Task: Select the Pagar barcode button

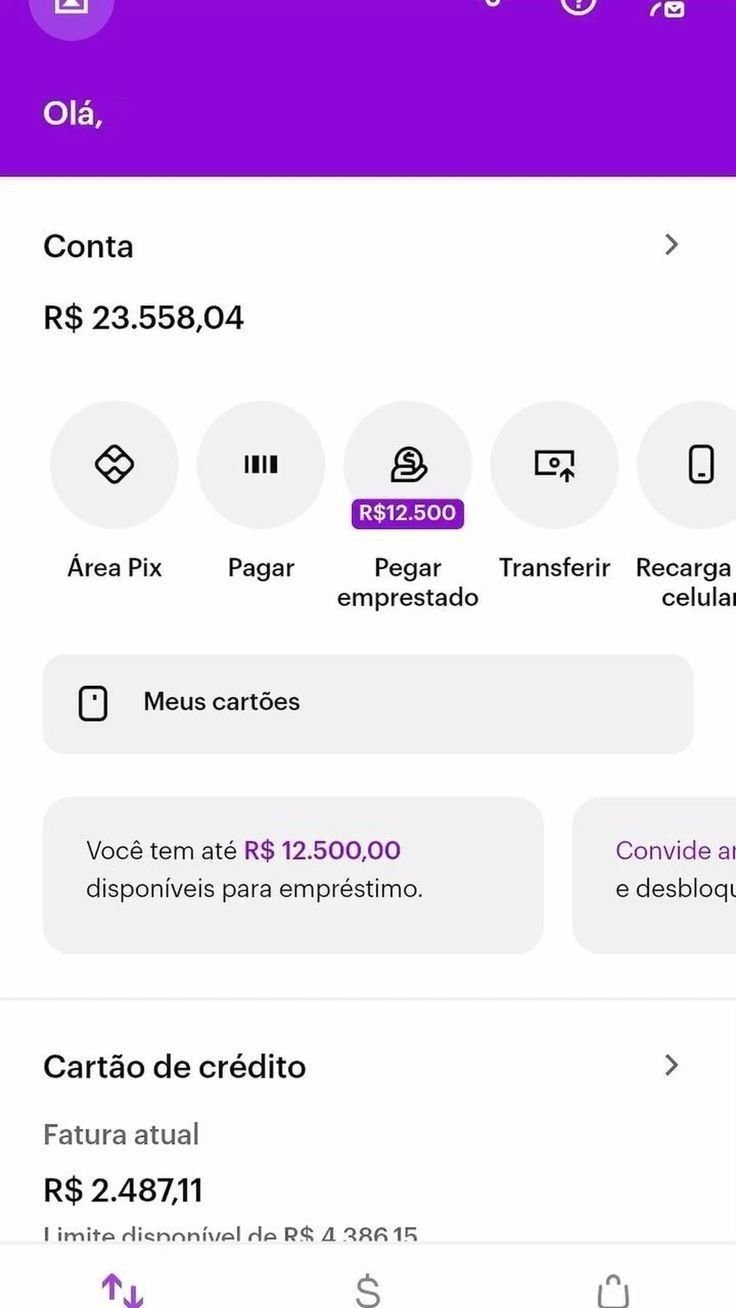Action: pos(261,465)
